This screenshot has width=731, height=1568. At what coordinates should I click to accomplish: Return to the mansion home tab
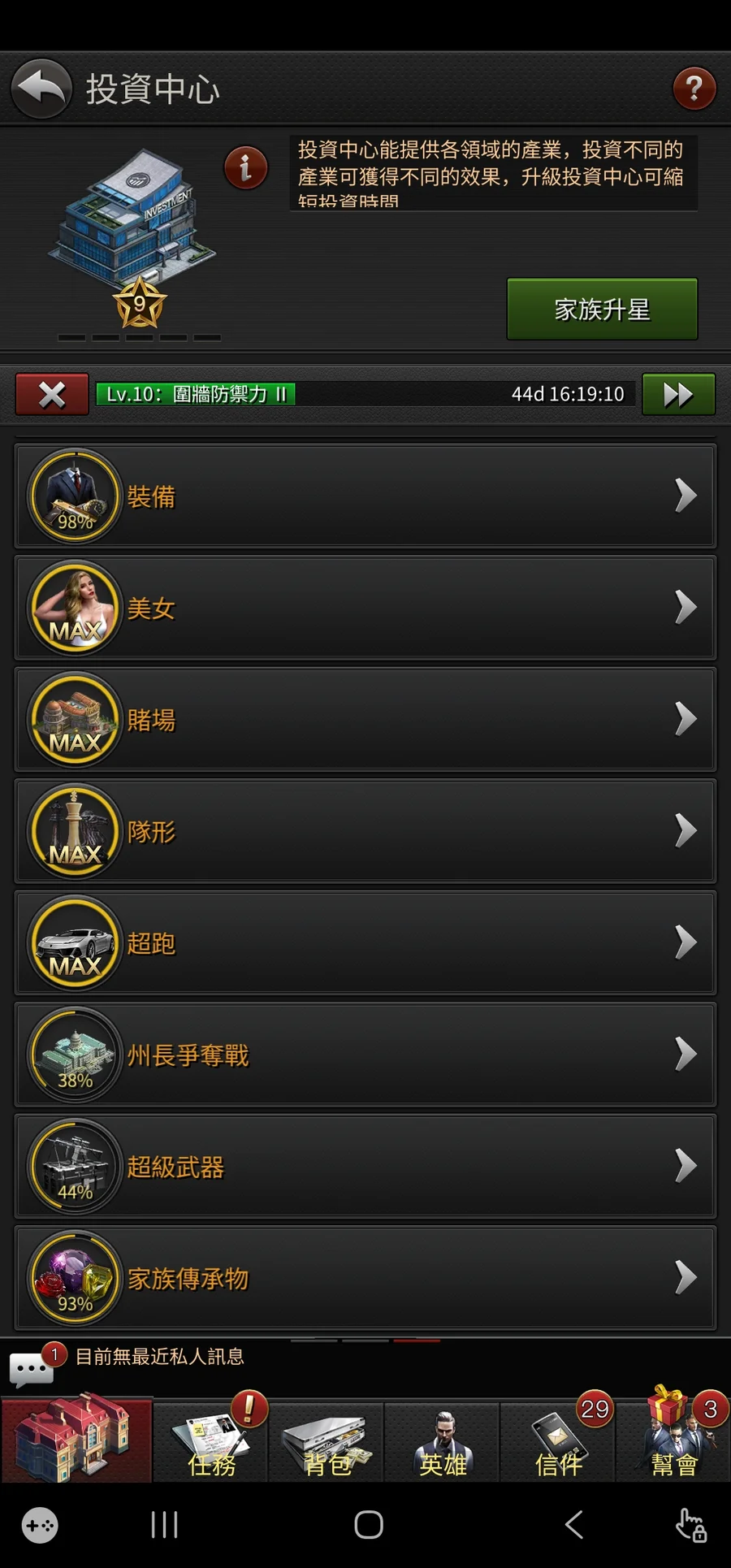point(76,1440)
